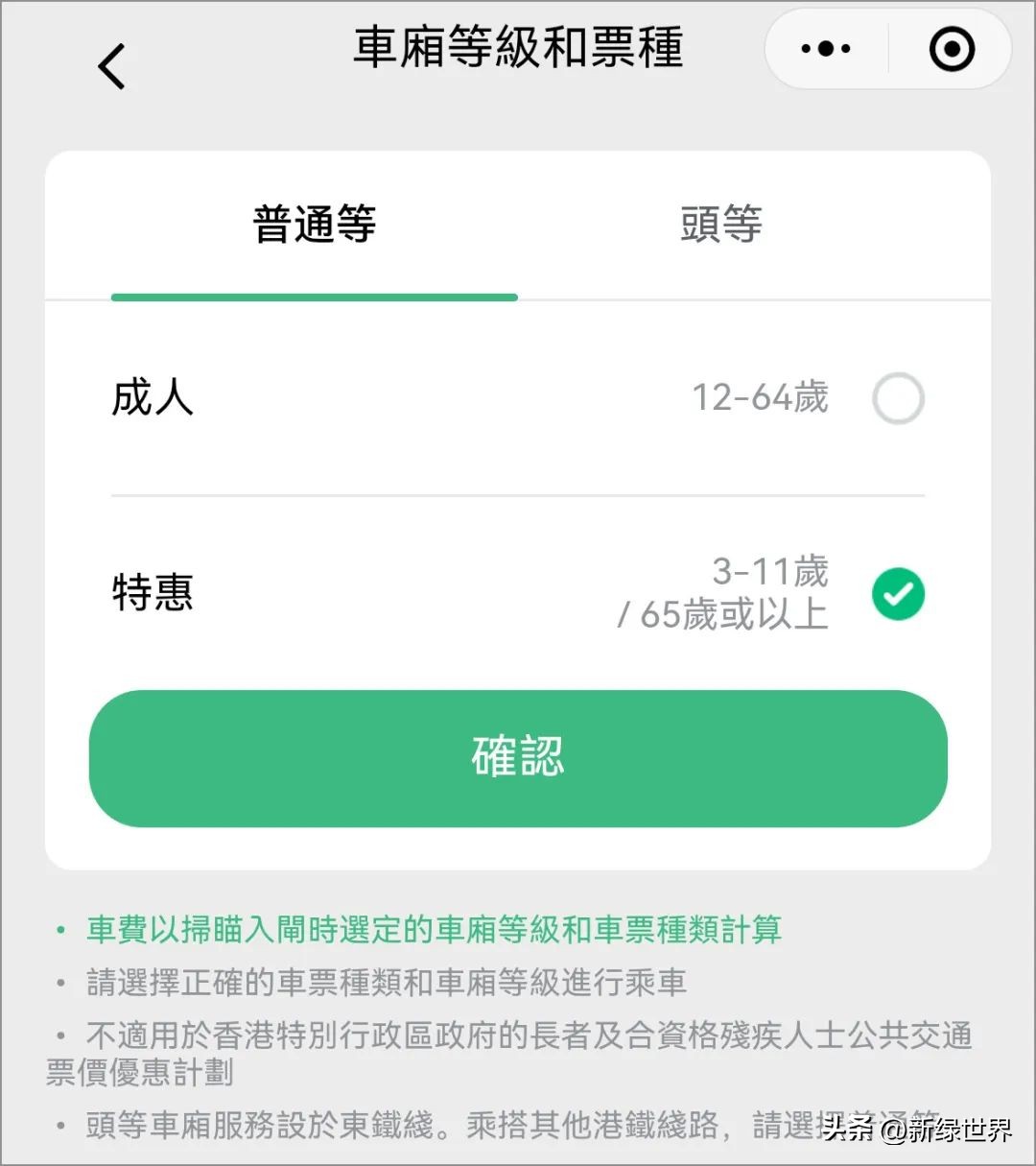This screenshot has height=1166, width=1036.
Task: Open the three-dot more options menu
Action: click(x=823, y=48)
